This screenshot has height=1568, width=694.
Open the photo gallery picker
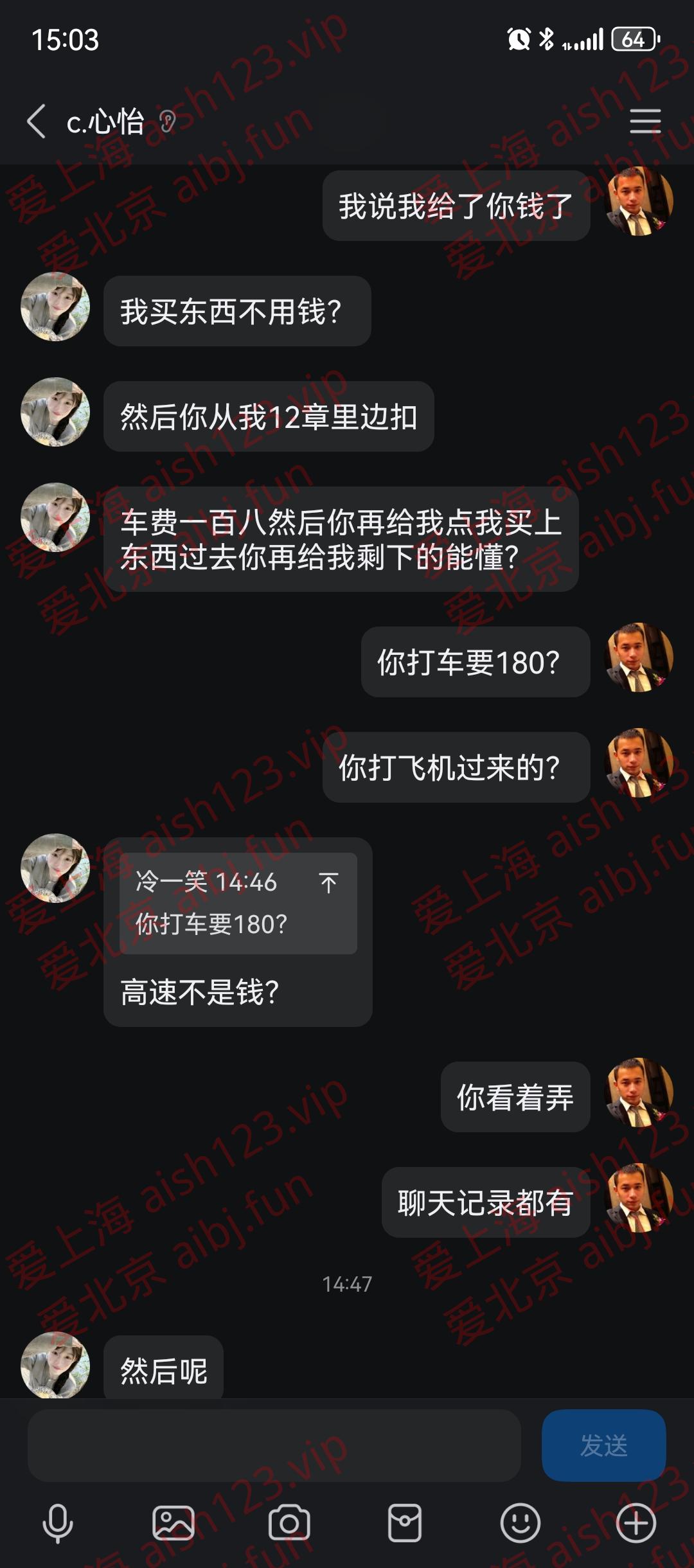(173, 1523)
